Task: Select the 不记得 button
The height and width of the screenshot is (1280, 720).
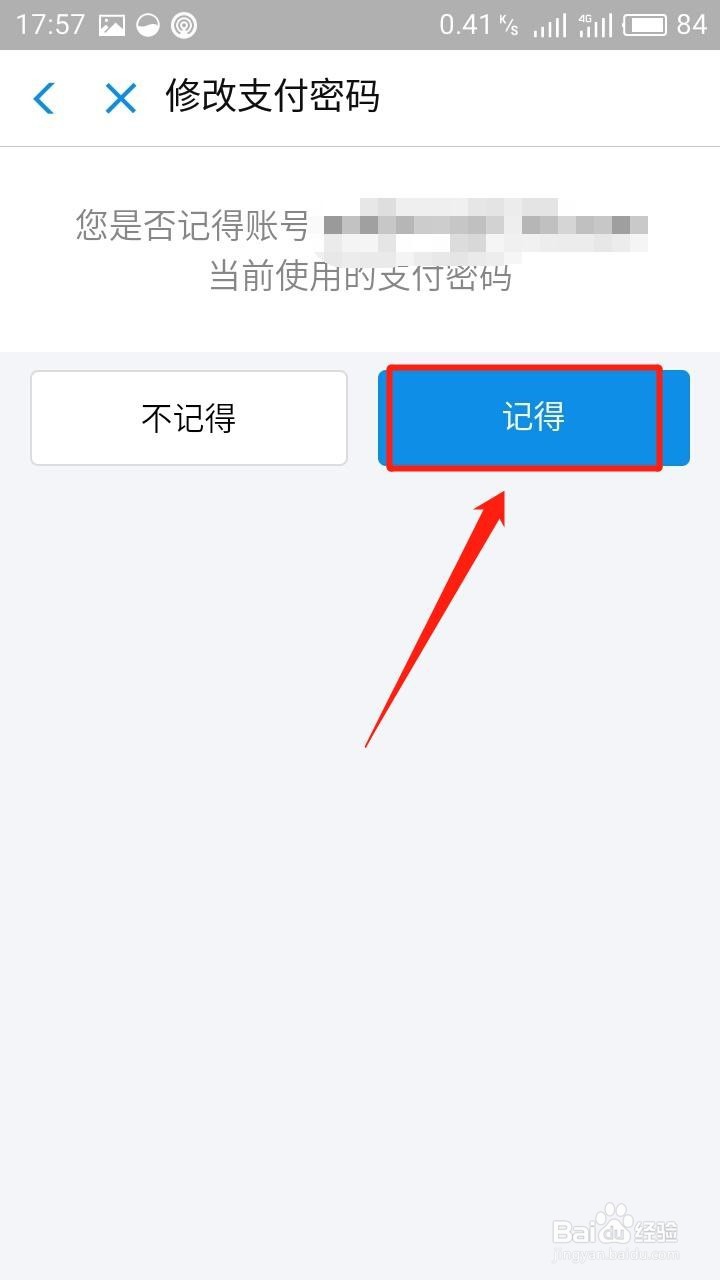Action: 188,418
